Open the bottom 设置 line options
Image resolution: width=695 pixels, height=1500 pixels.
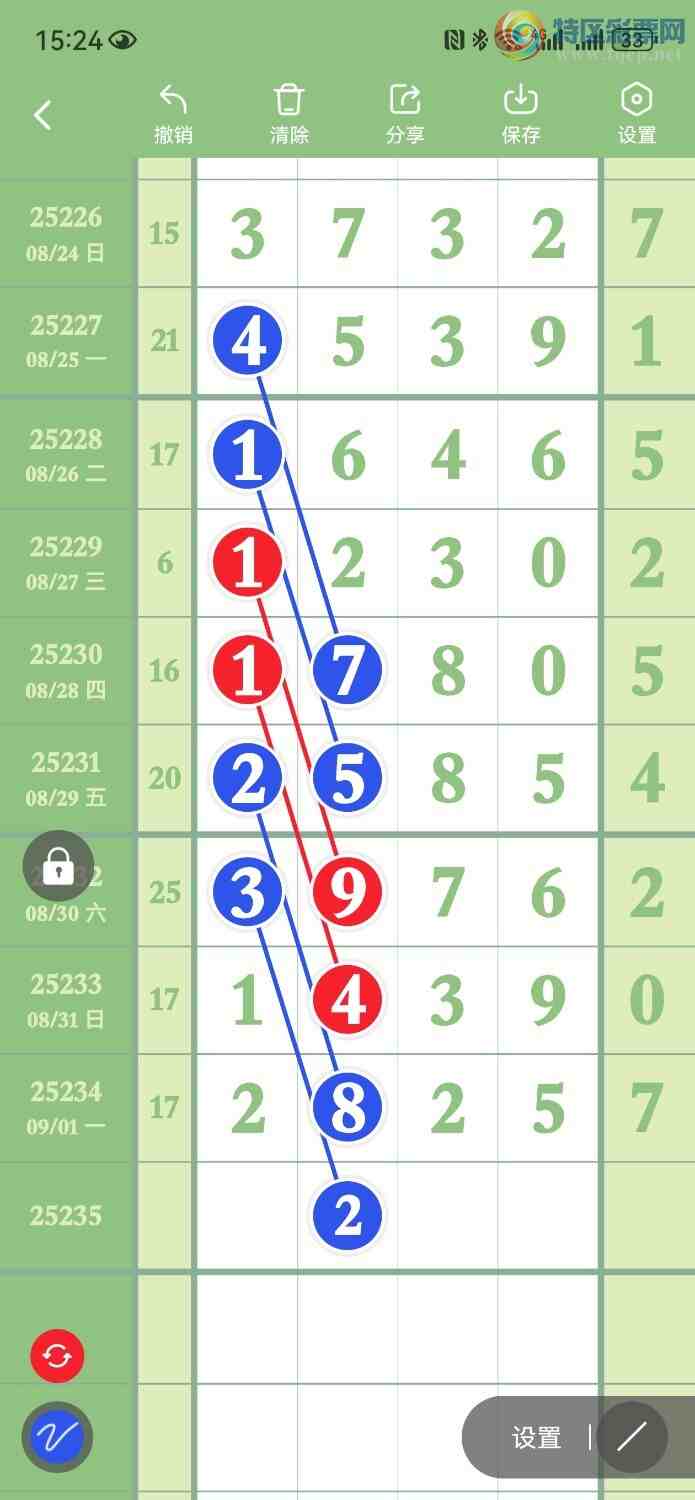(536, 1438)
